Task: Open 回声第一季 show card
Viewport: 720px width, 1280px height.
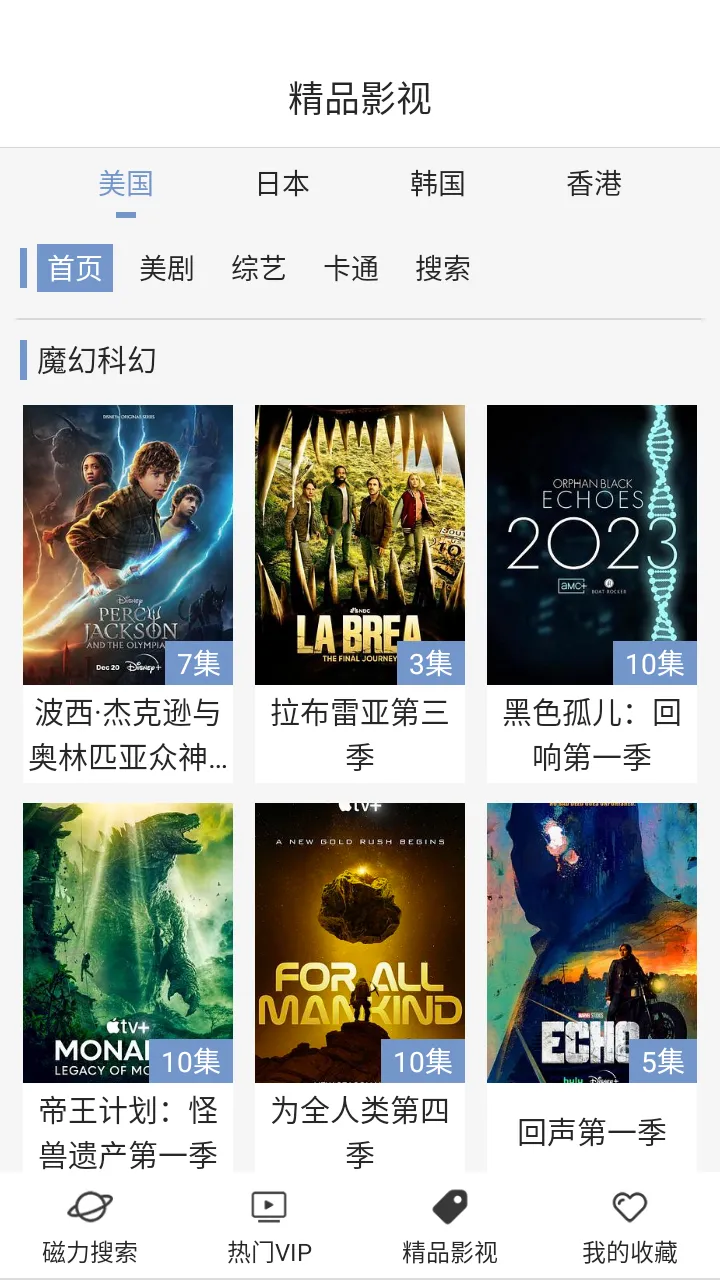Action: point(592,943)
